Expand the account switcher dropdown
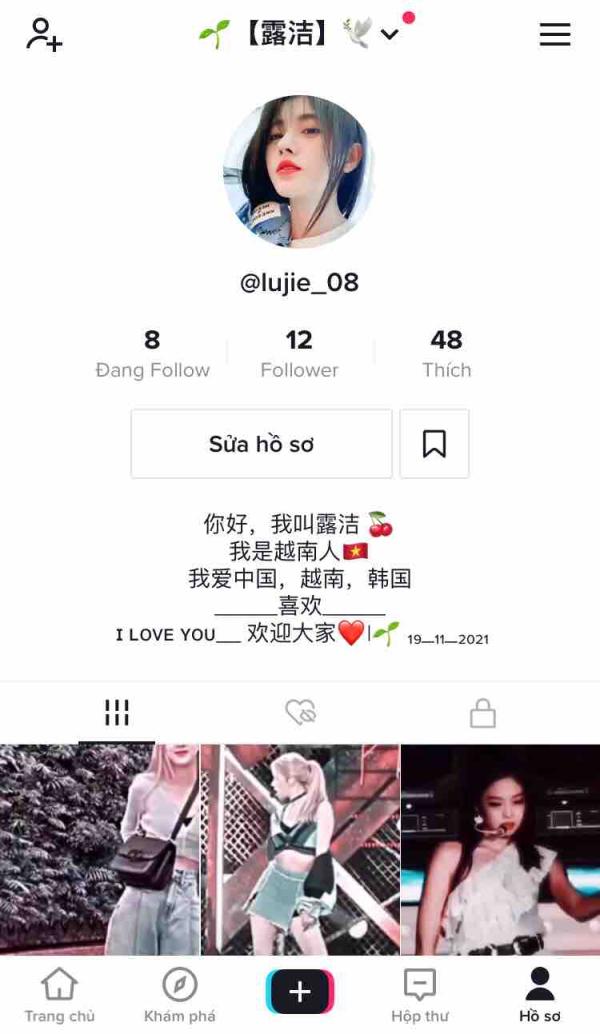This screenshot has width=600, height=1034. pyautogui.click(x=390, y=35)
